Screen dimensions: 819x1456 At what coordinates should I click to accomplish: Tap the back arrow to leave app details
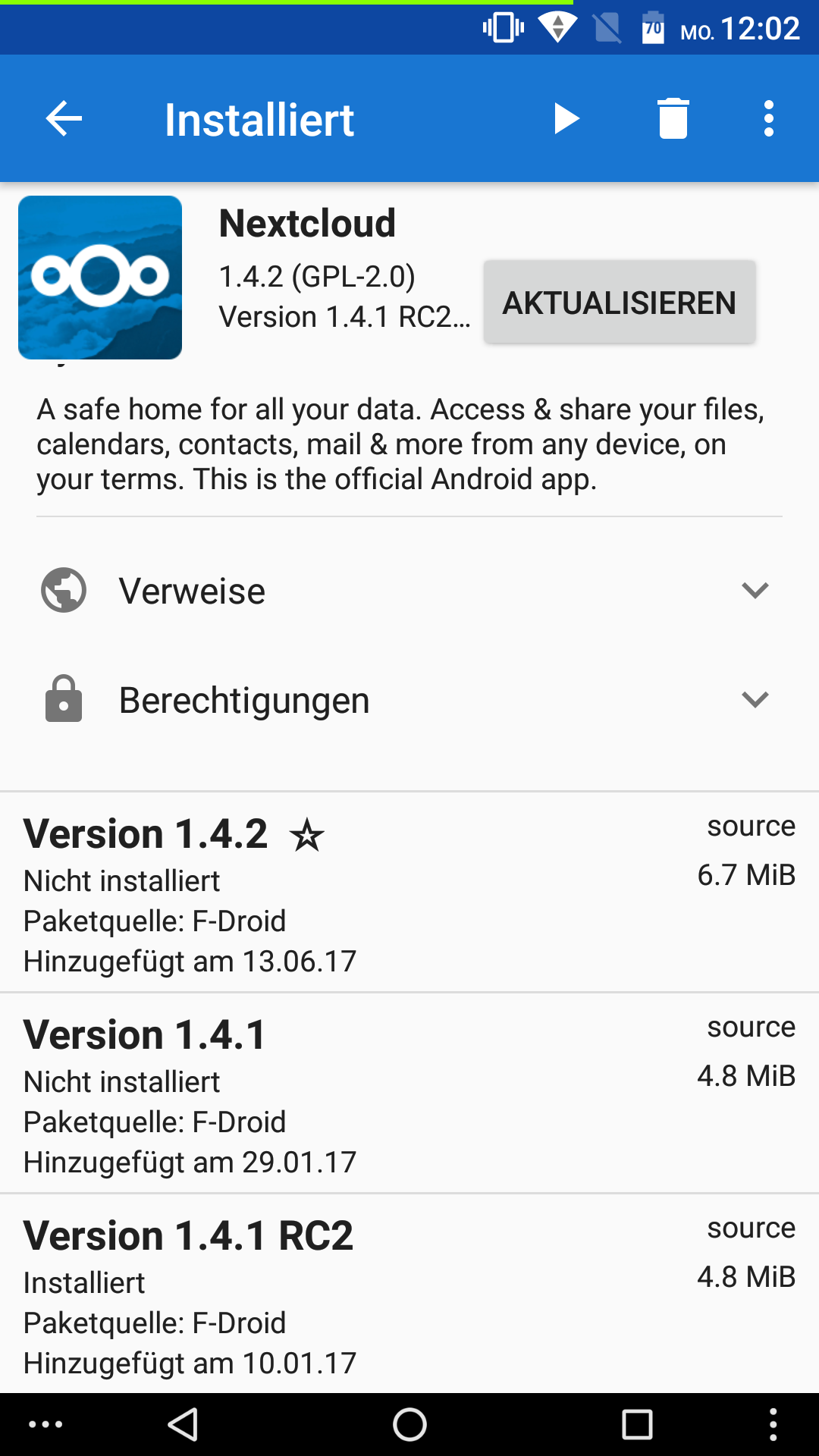tap(63, 118)
